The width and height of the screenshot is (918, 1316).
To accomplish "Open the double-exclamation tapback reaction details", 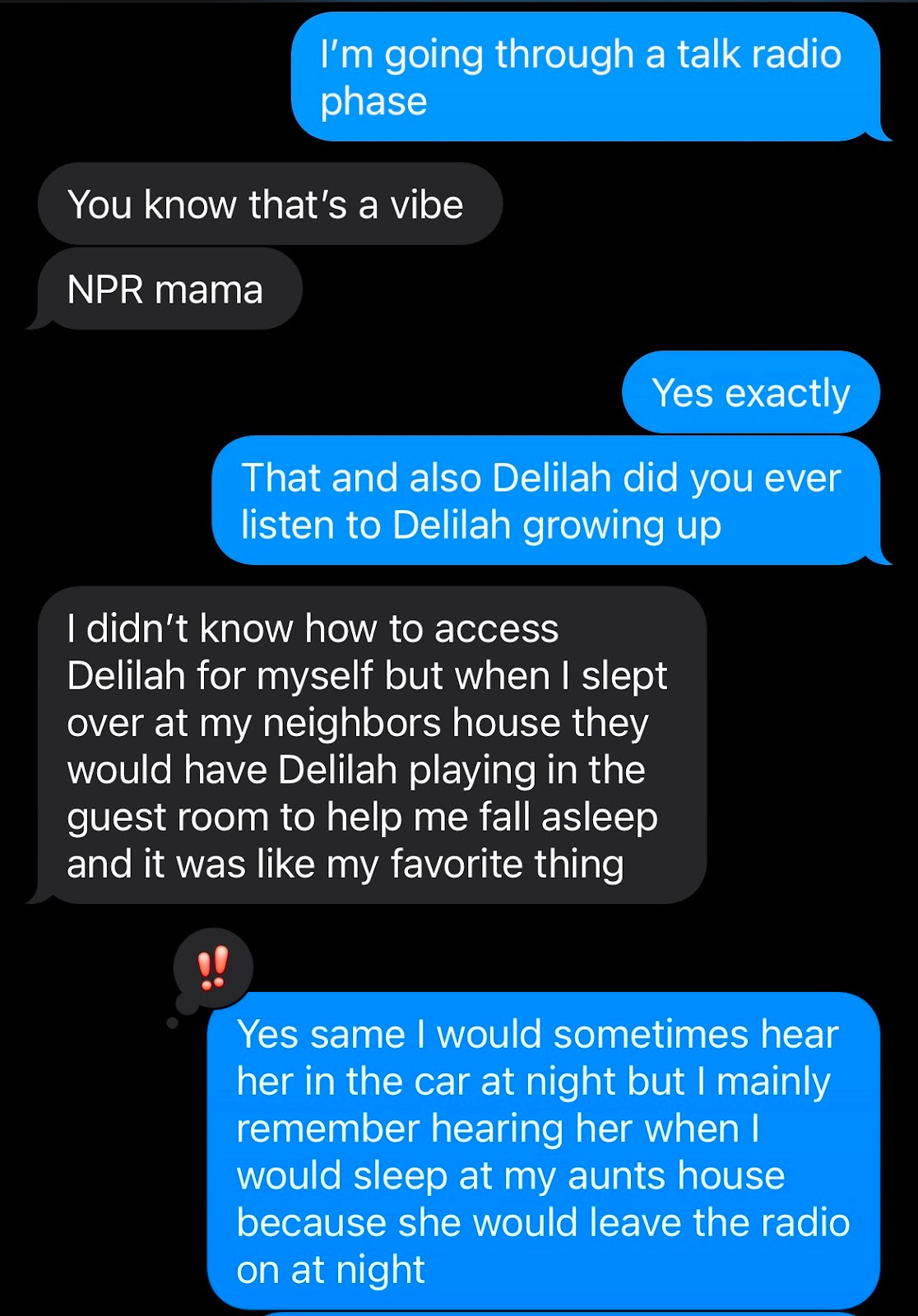I will (213, 968).
